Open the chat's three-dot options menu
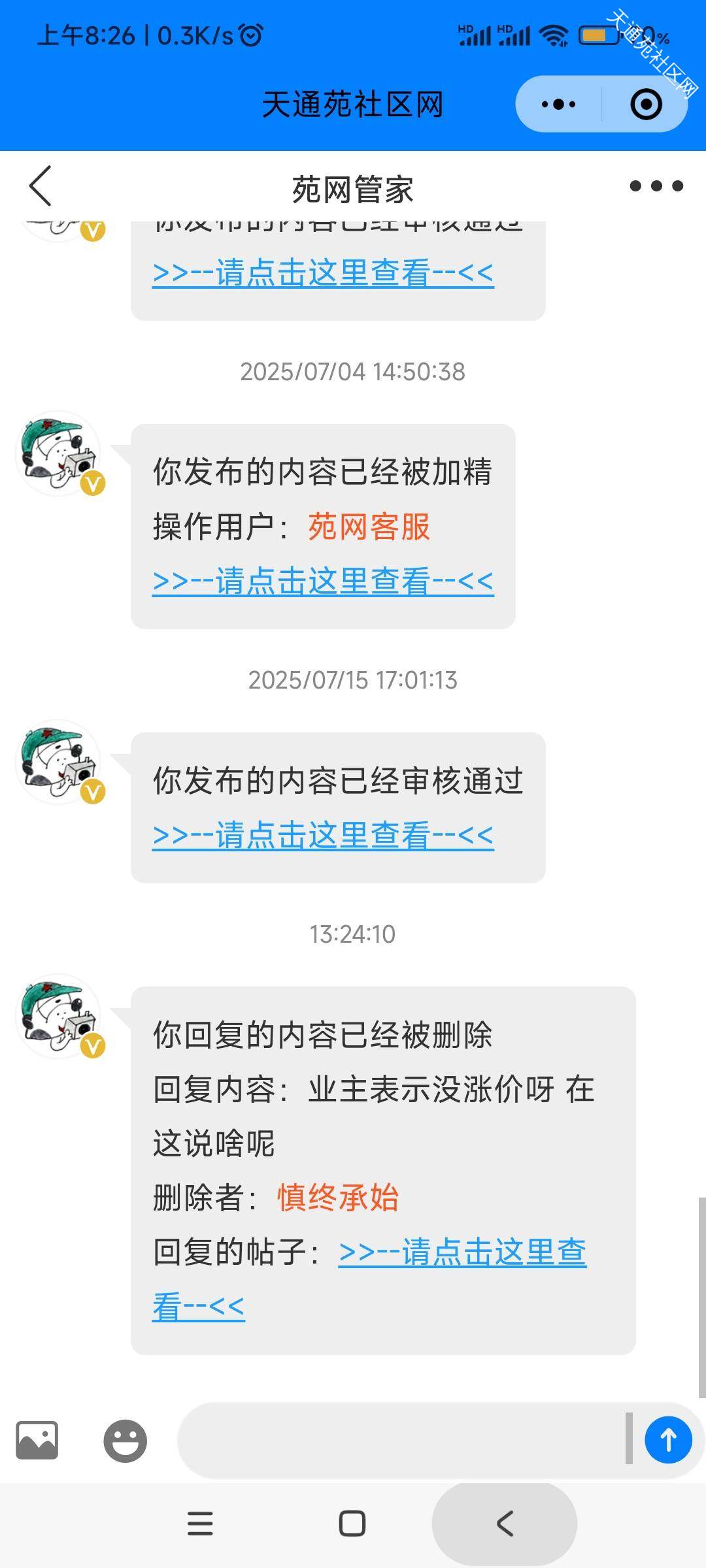The image size is (706, 1568). tap(656, 186)
